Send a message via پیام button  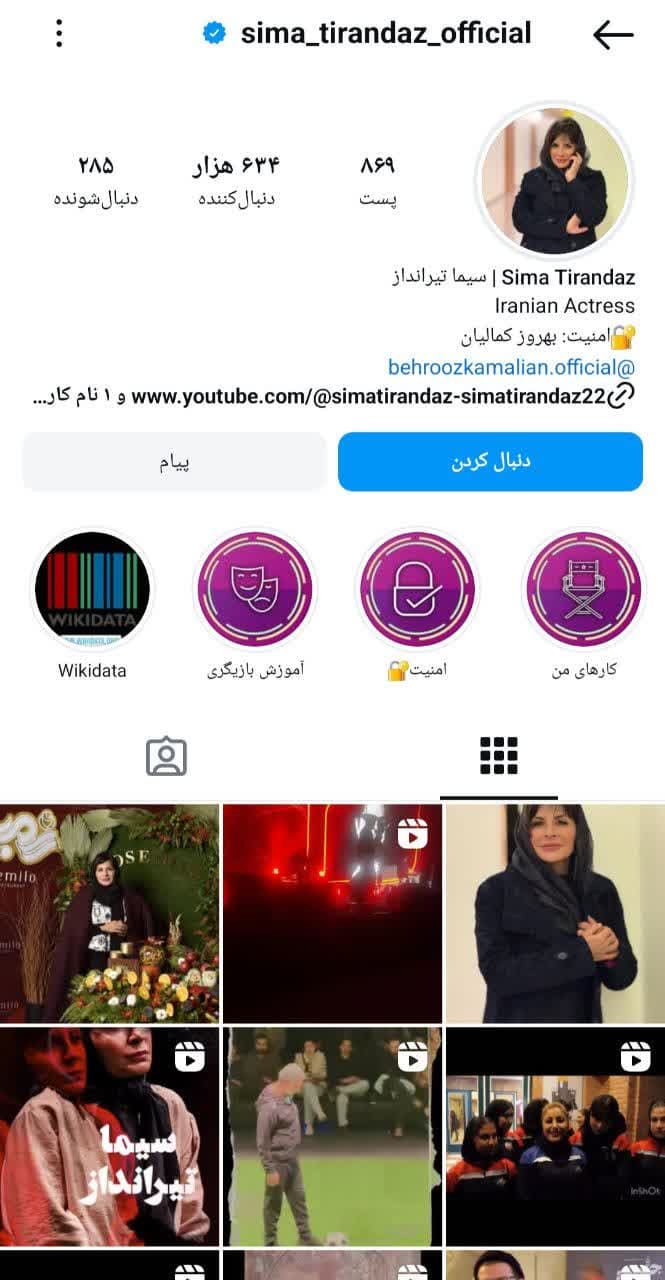(x=174, y=462)
